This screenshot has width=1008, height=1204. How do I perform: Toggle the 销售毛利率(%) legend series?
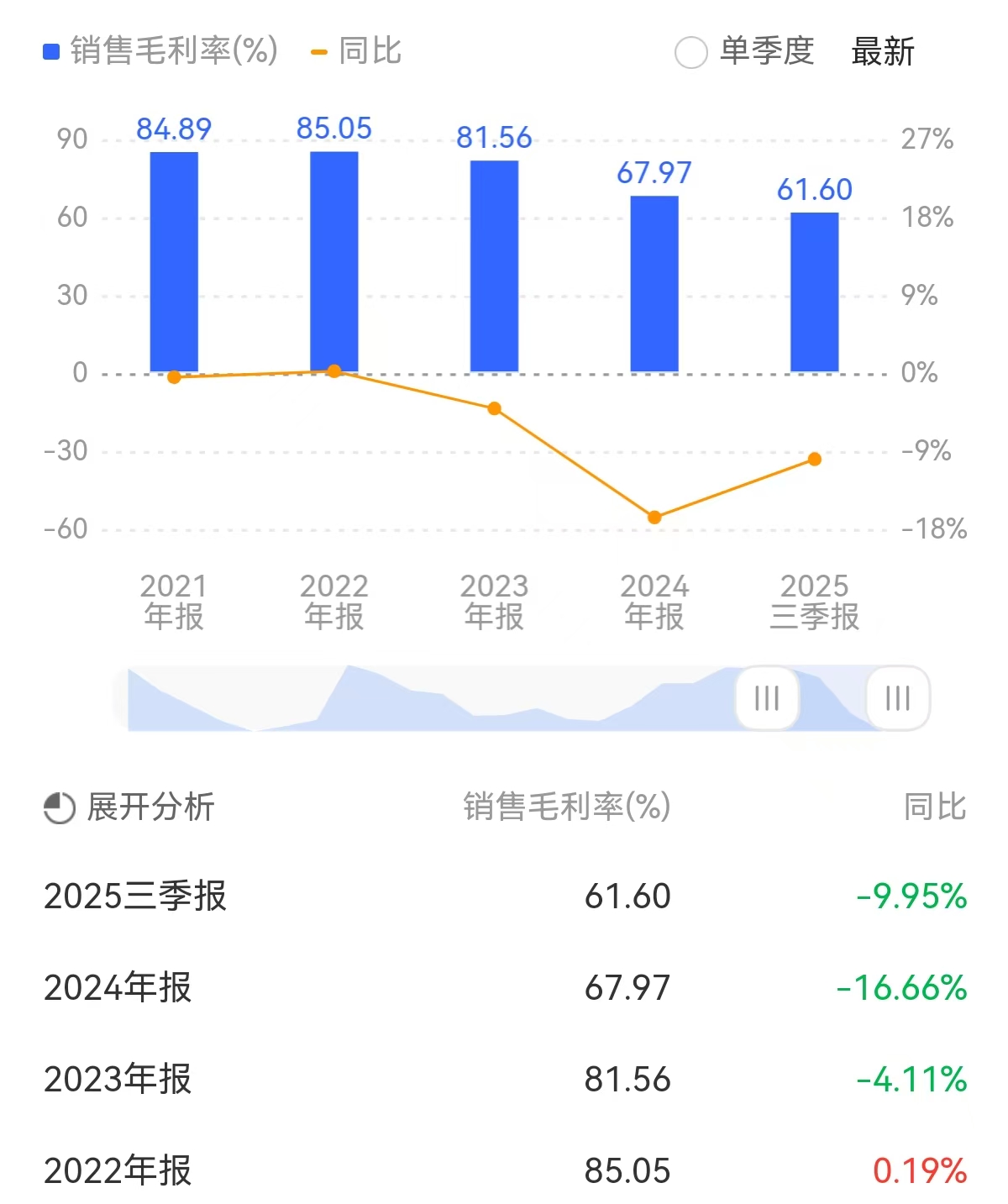point(161,51)
